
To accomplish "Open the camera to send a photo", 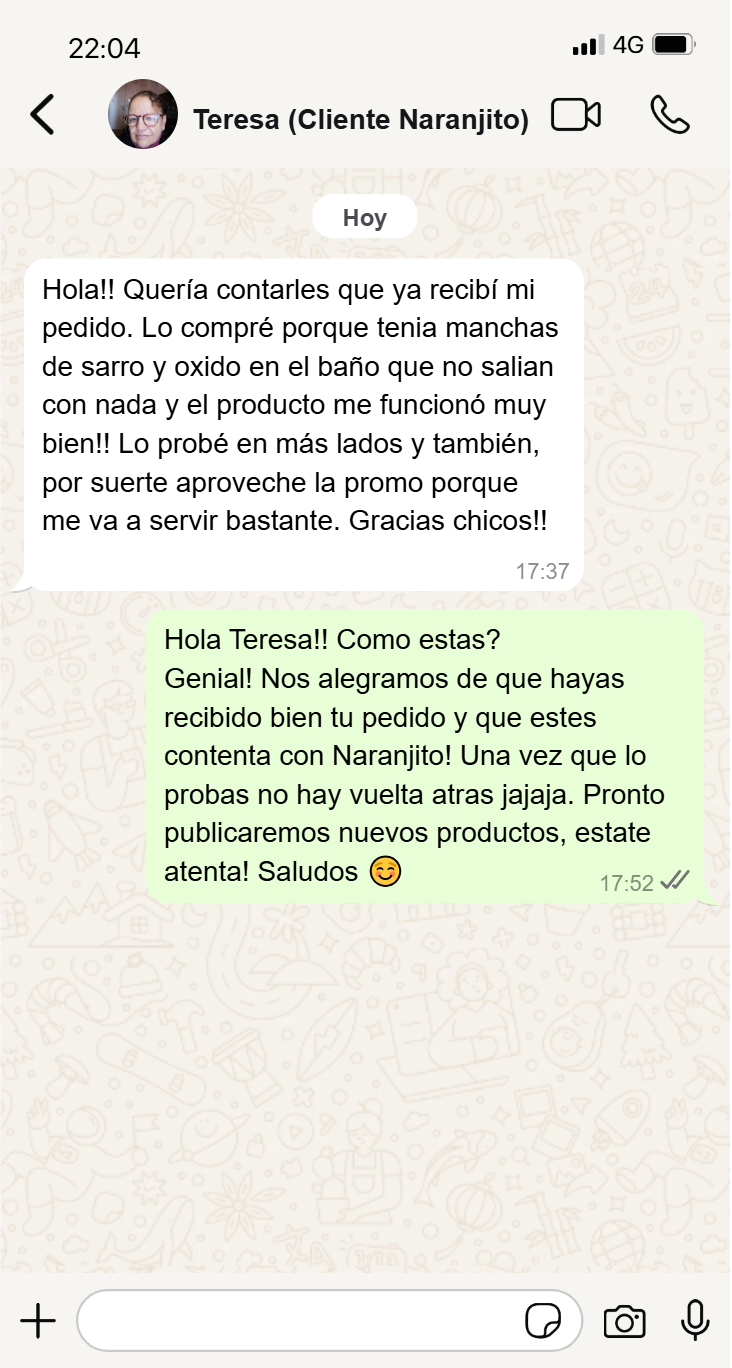I will pos(625,1321).
